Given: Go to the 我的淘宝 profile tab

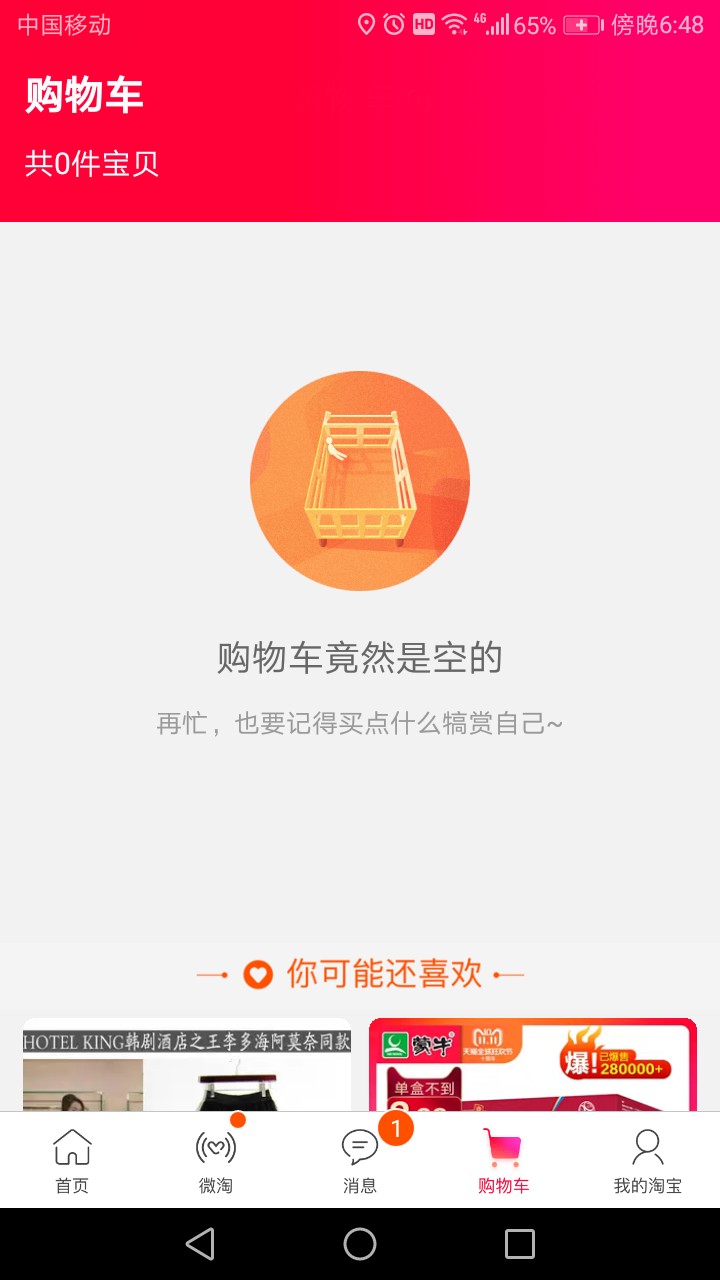Looking at the screenshot, I should click(648, 1160).
